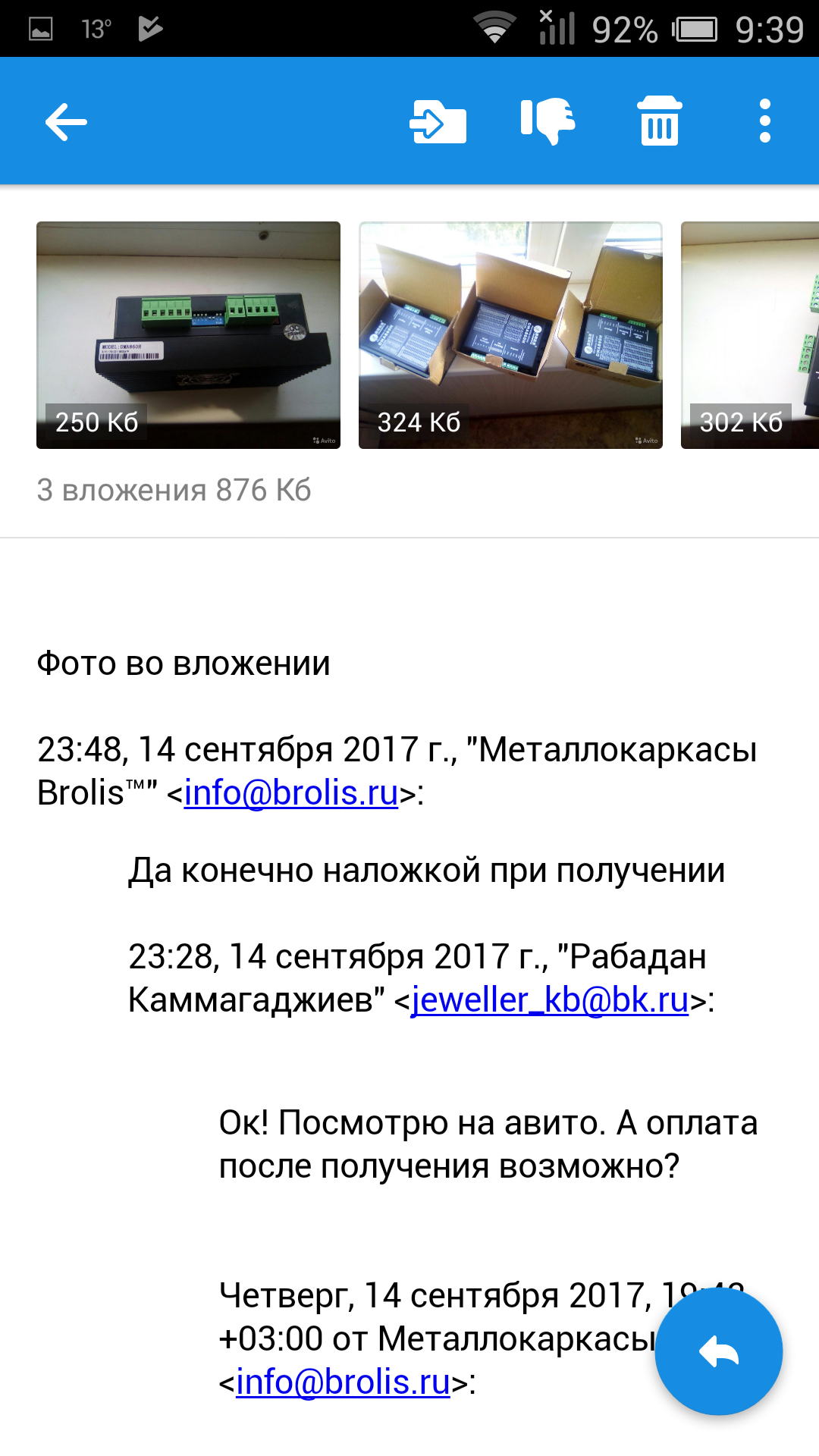Delete this email
Image resolution: width=819 pixels, height=1456 pixels.
click(x=659, y=121)
